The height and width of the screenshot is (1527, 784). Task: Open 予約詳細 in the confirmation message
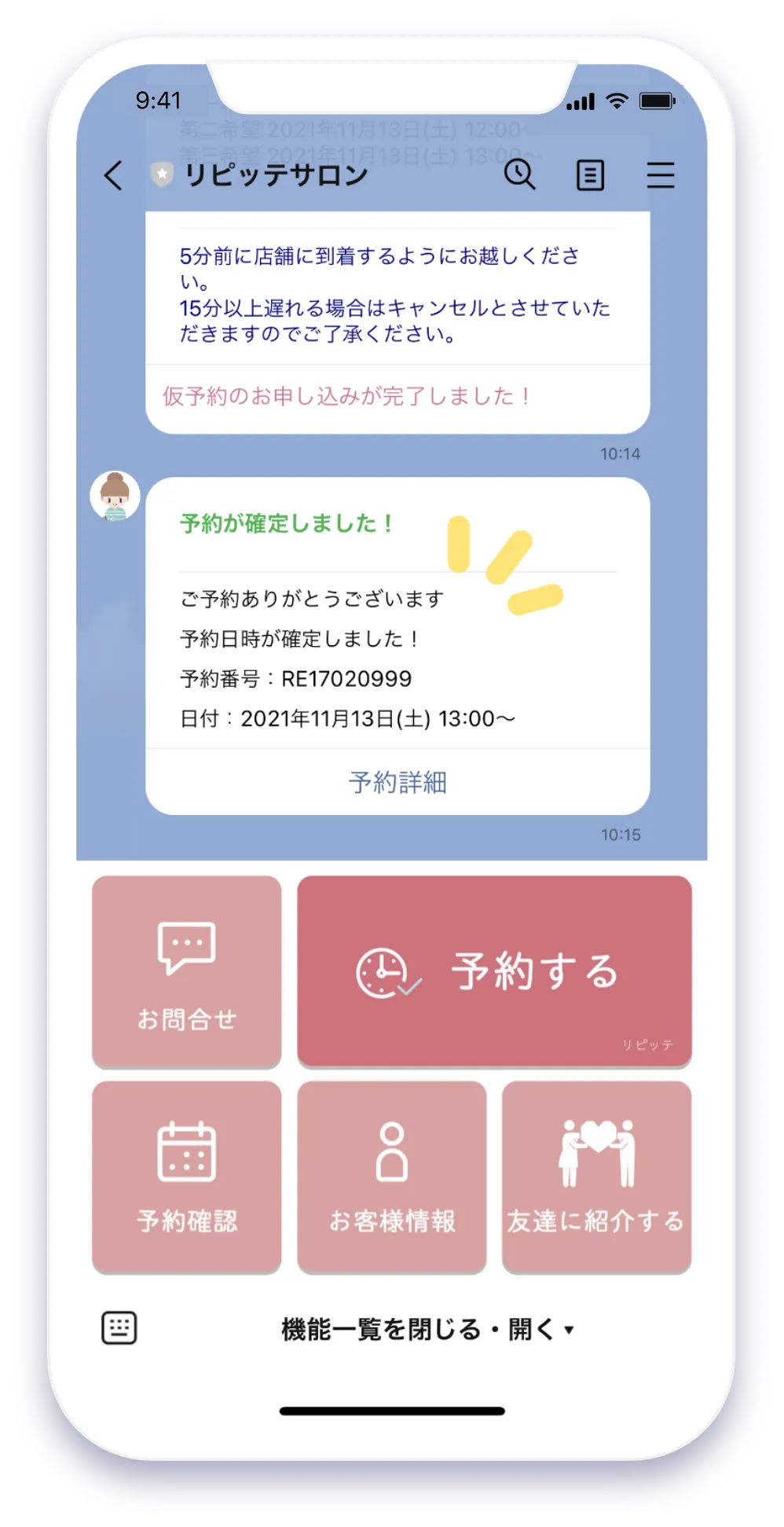[x=397, y=781]
